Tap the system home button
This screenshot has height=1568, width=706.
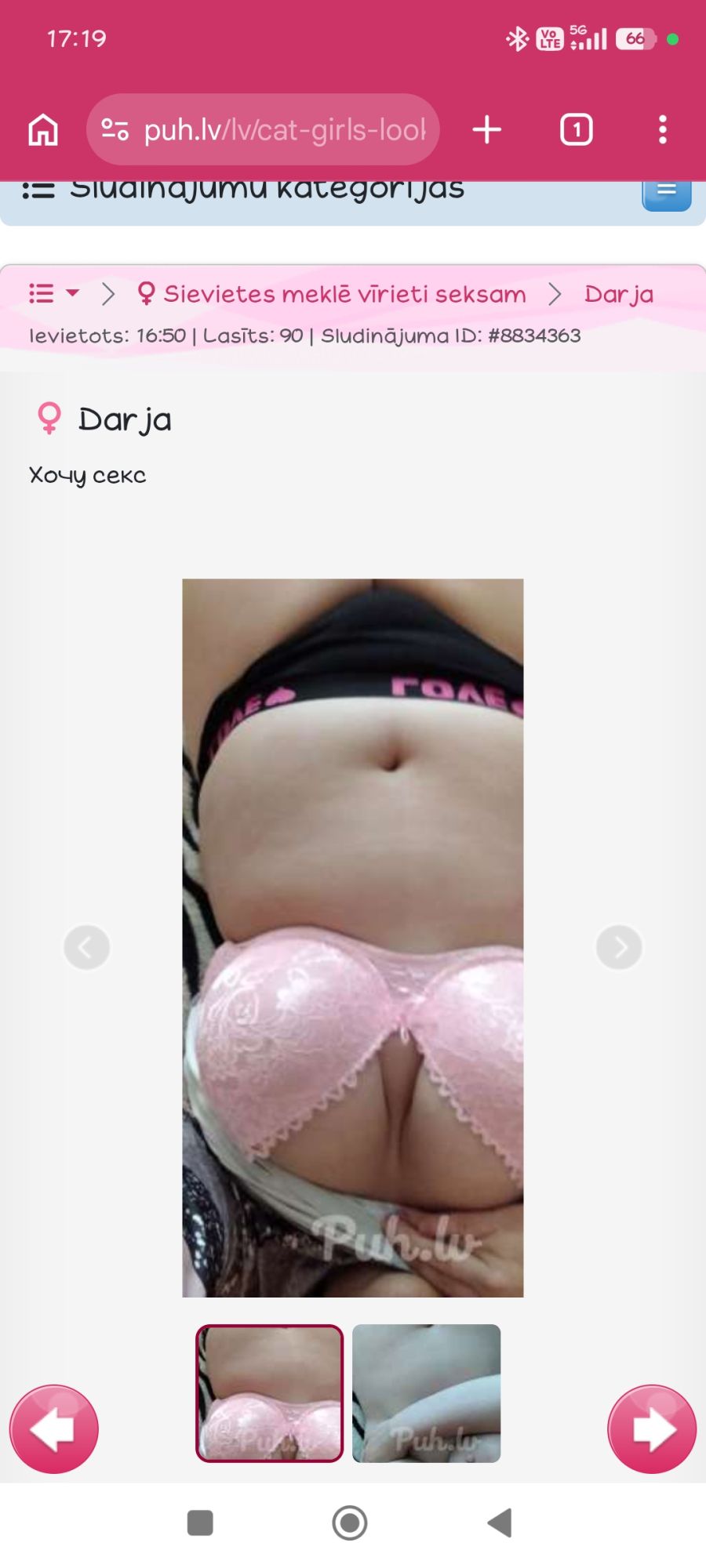point(350,1523)
